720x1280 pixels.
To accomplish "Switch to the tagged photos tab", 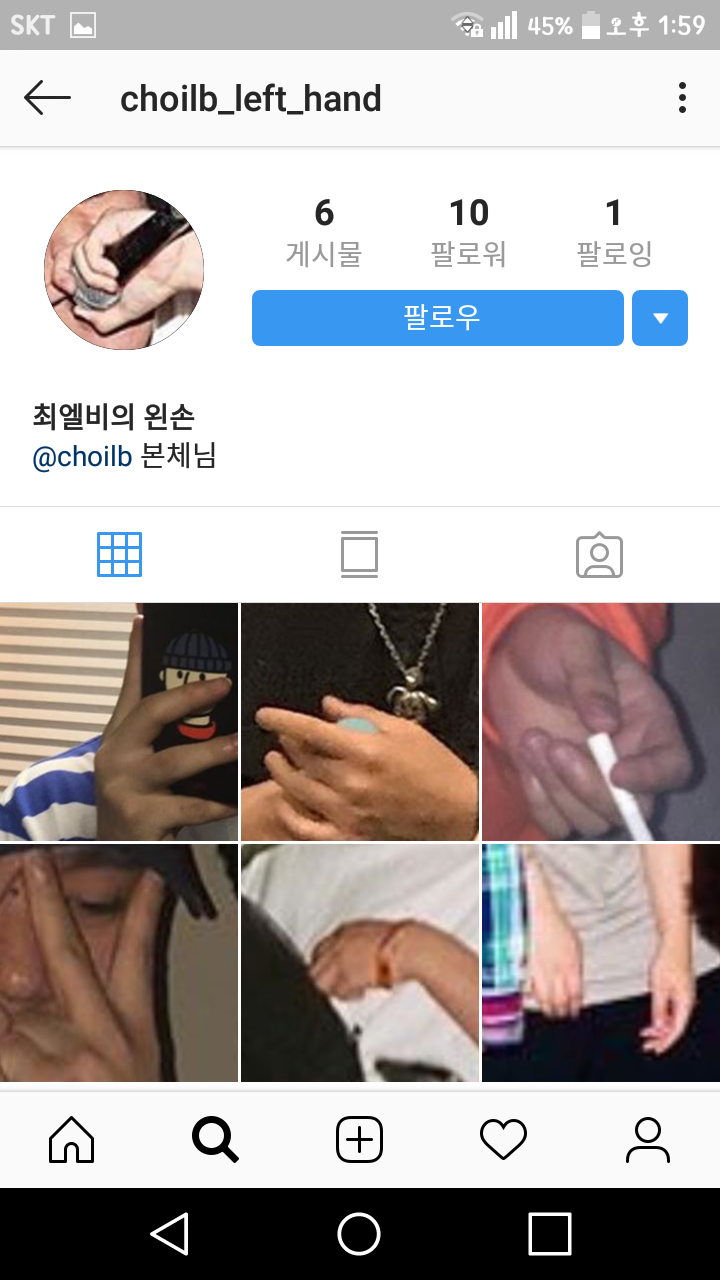I will click(599, 555).
